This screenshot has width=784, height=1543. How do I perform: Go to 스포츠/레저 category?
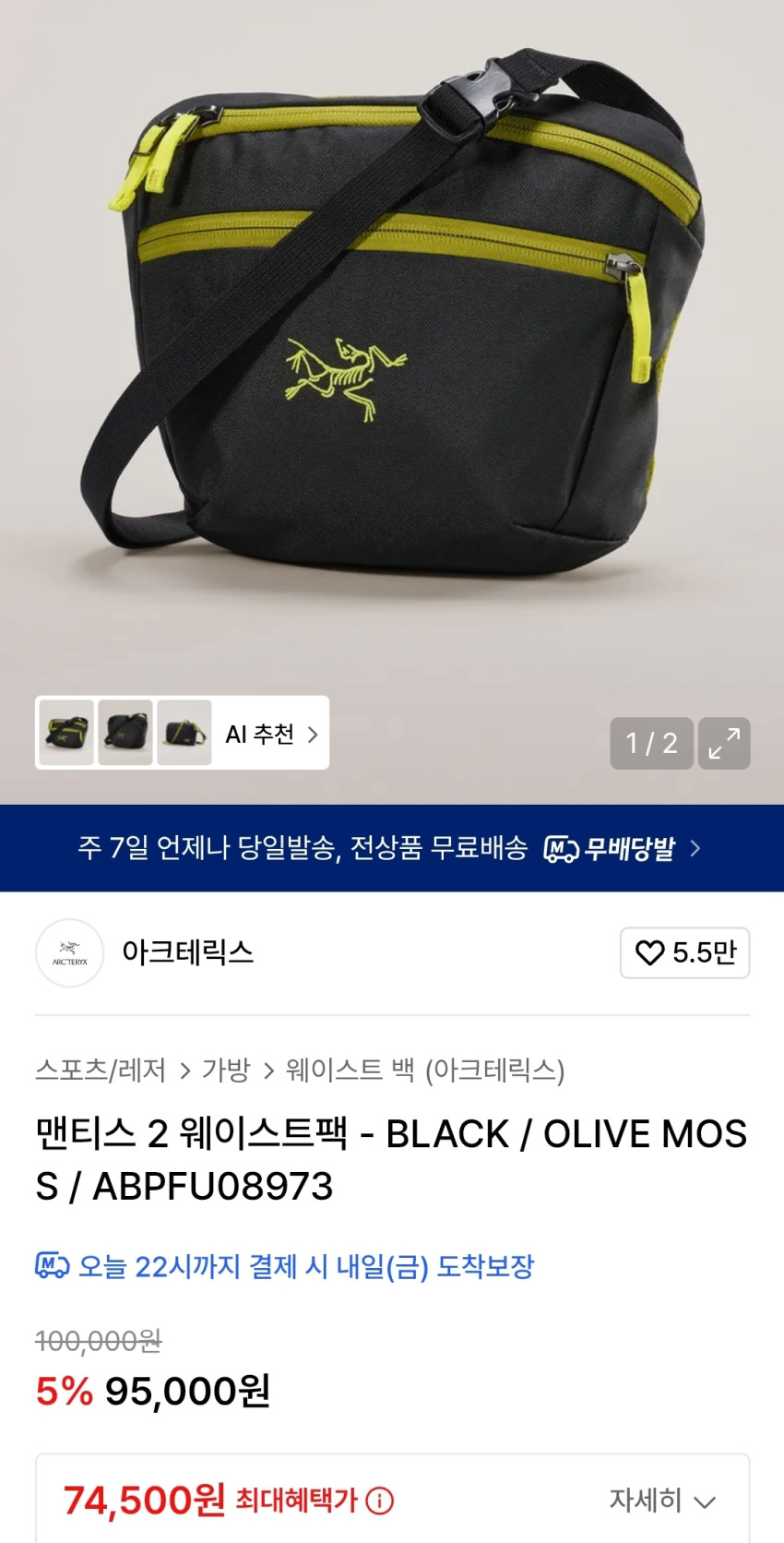[101, 1070]
